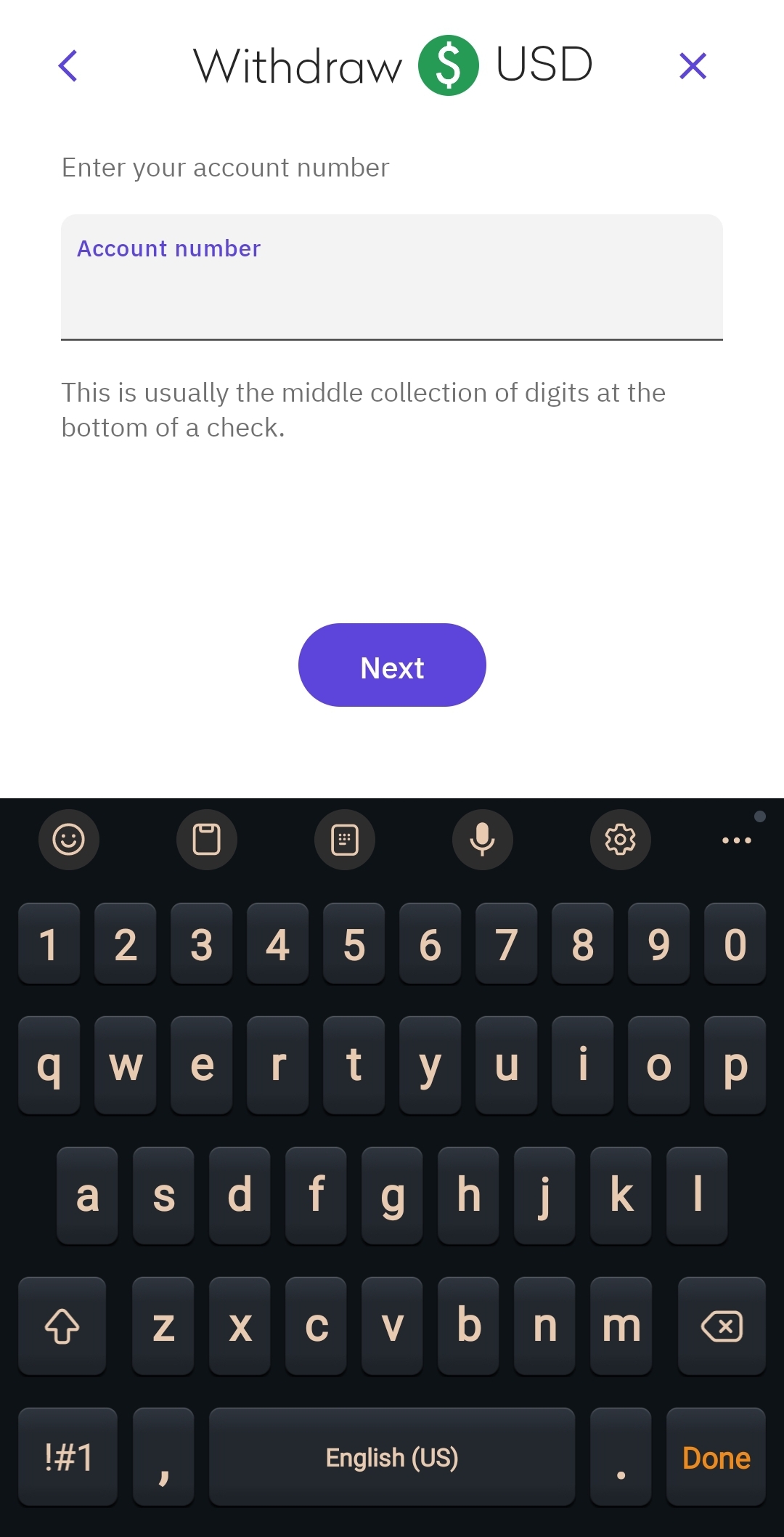
Task: Switch to the symbols keyboard
Action: (68, 1457)
